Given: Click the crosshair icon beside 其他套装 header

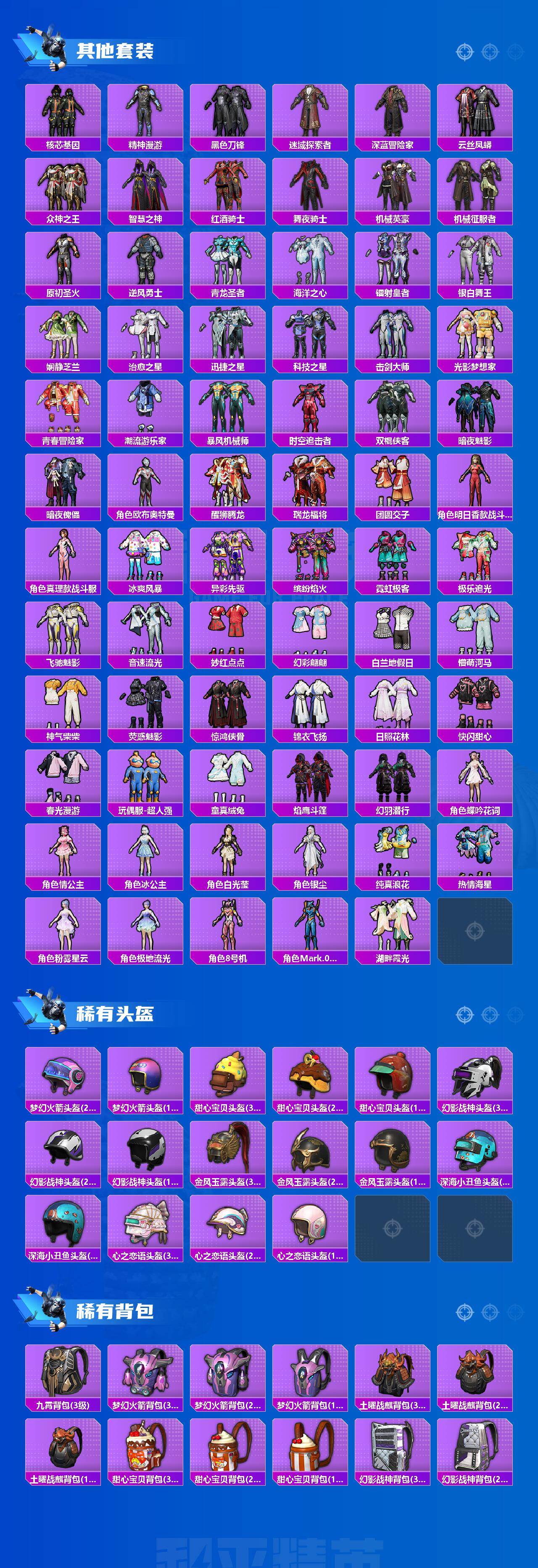Looking at the screenshot, I should coord(464,52).
